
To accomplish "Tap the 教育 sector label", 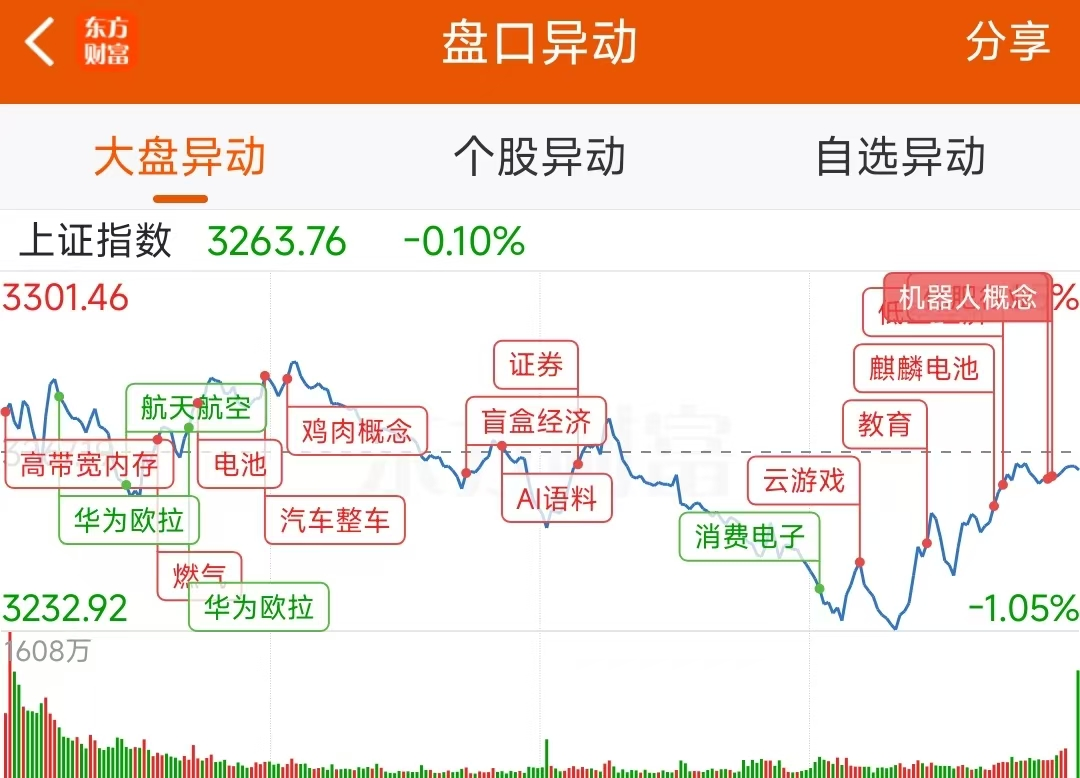I will [885, 424].
